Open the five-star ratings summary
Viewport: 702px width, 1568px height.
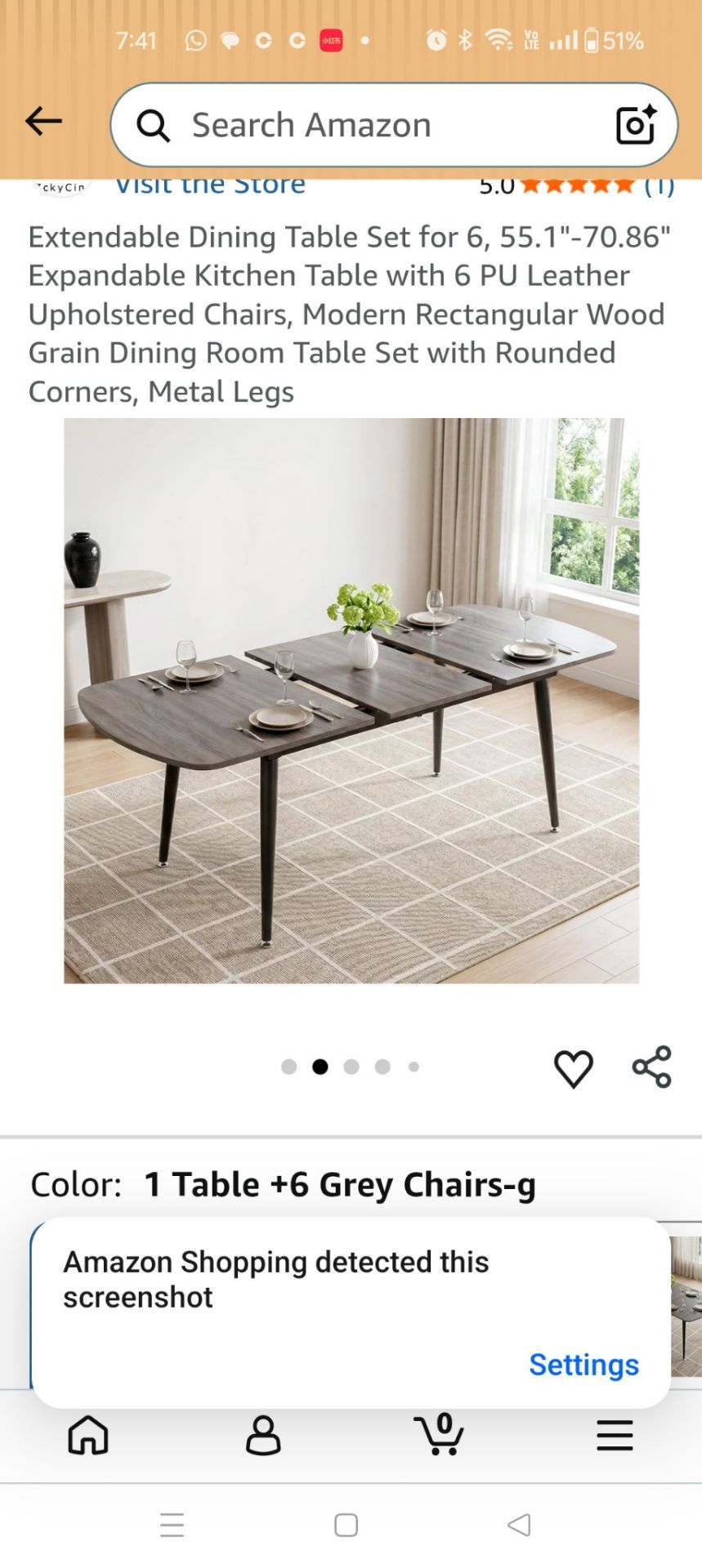click(x=576, y=186)
